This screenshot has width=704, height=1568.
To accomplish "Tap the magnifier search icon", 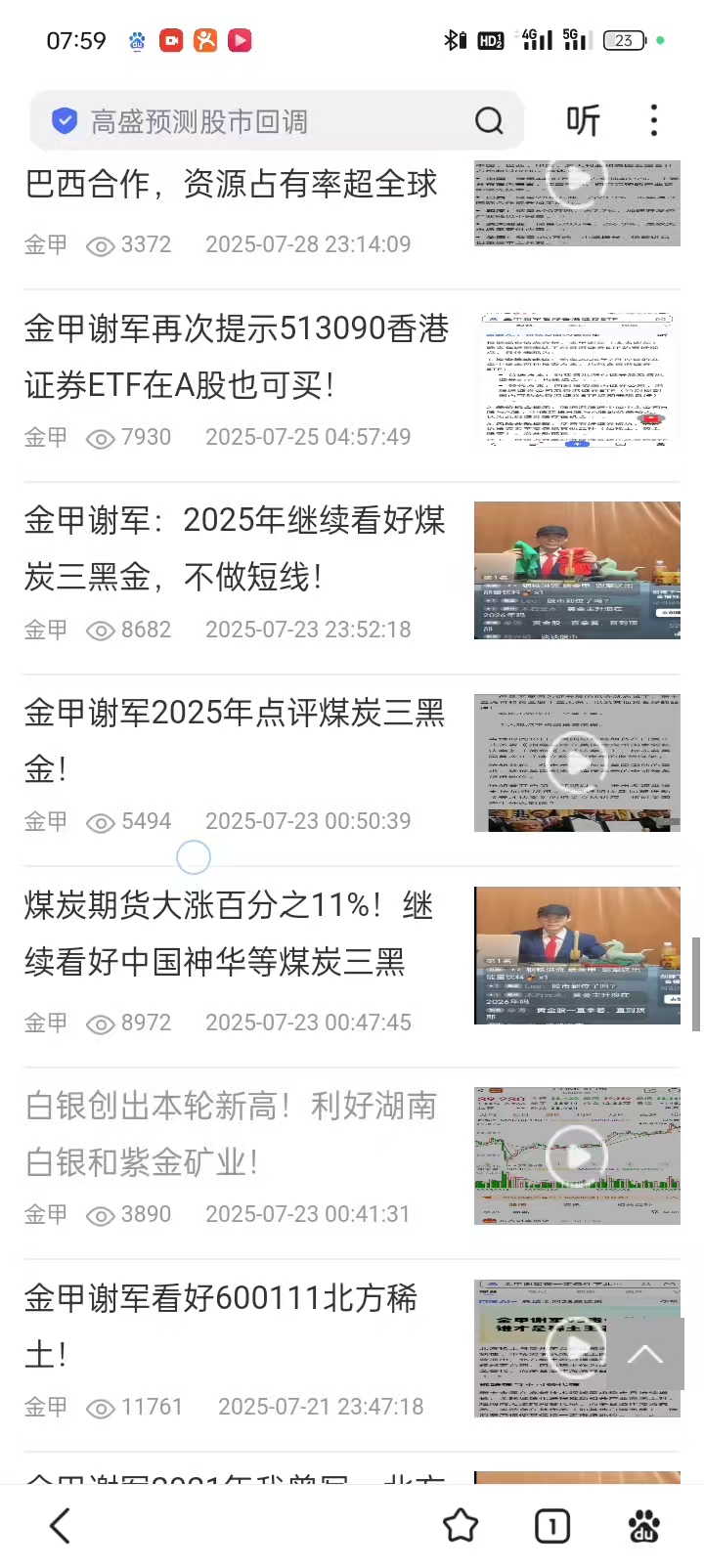I will (x=489, y=121).
